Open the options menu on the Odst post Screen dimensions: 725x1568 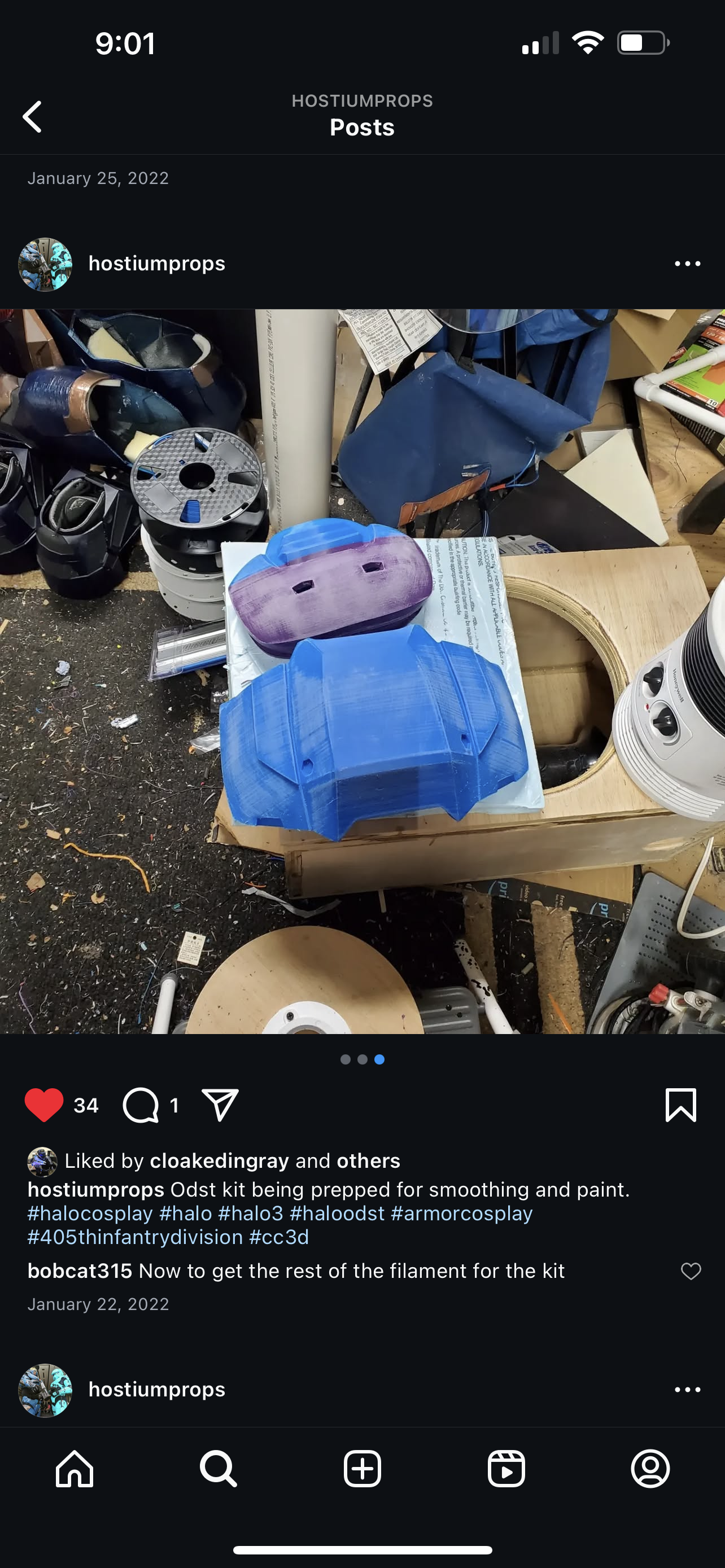pyautogui.click(x=687, y=264)
